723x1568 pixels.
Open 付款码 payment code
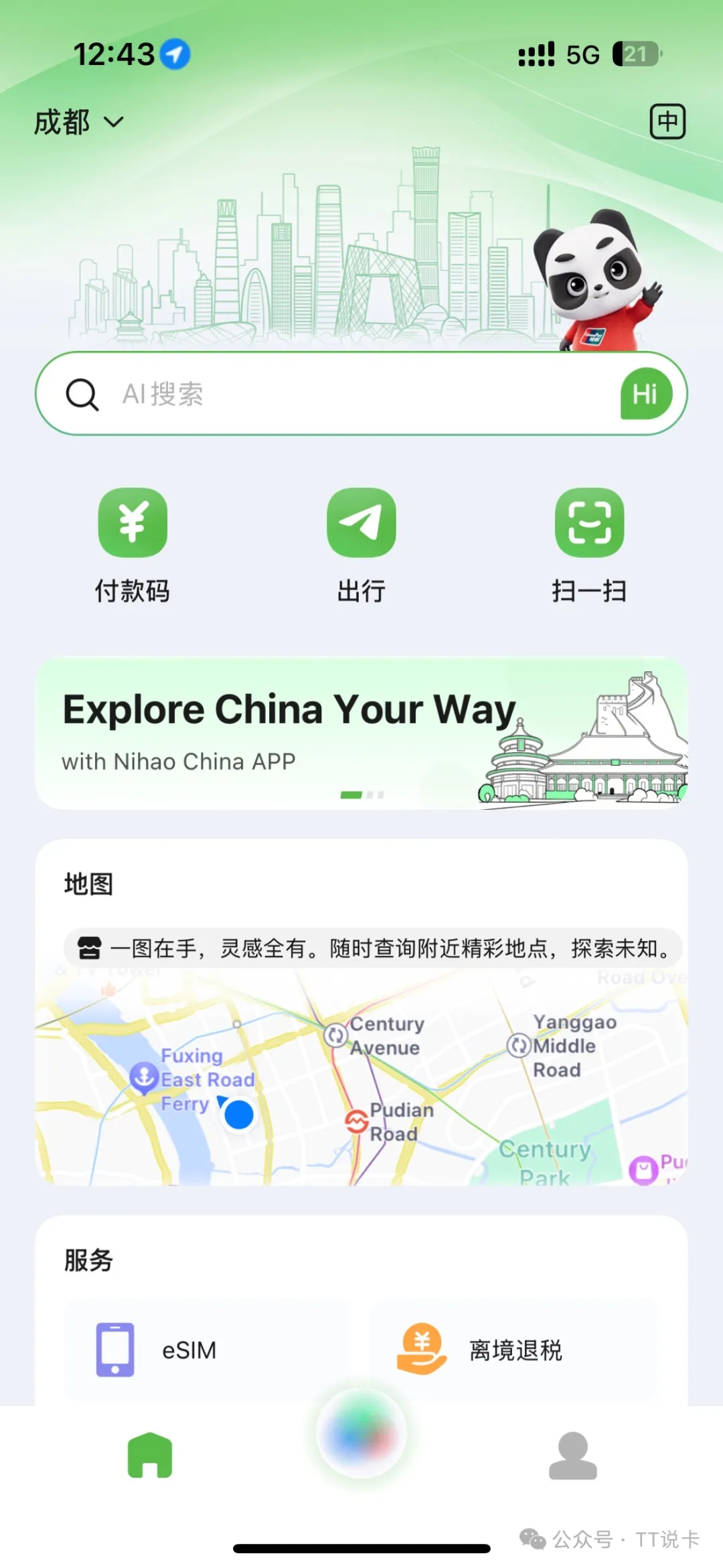133,523
